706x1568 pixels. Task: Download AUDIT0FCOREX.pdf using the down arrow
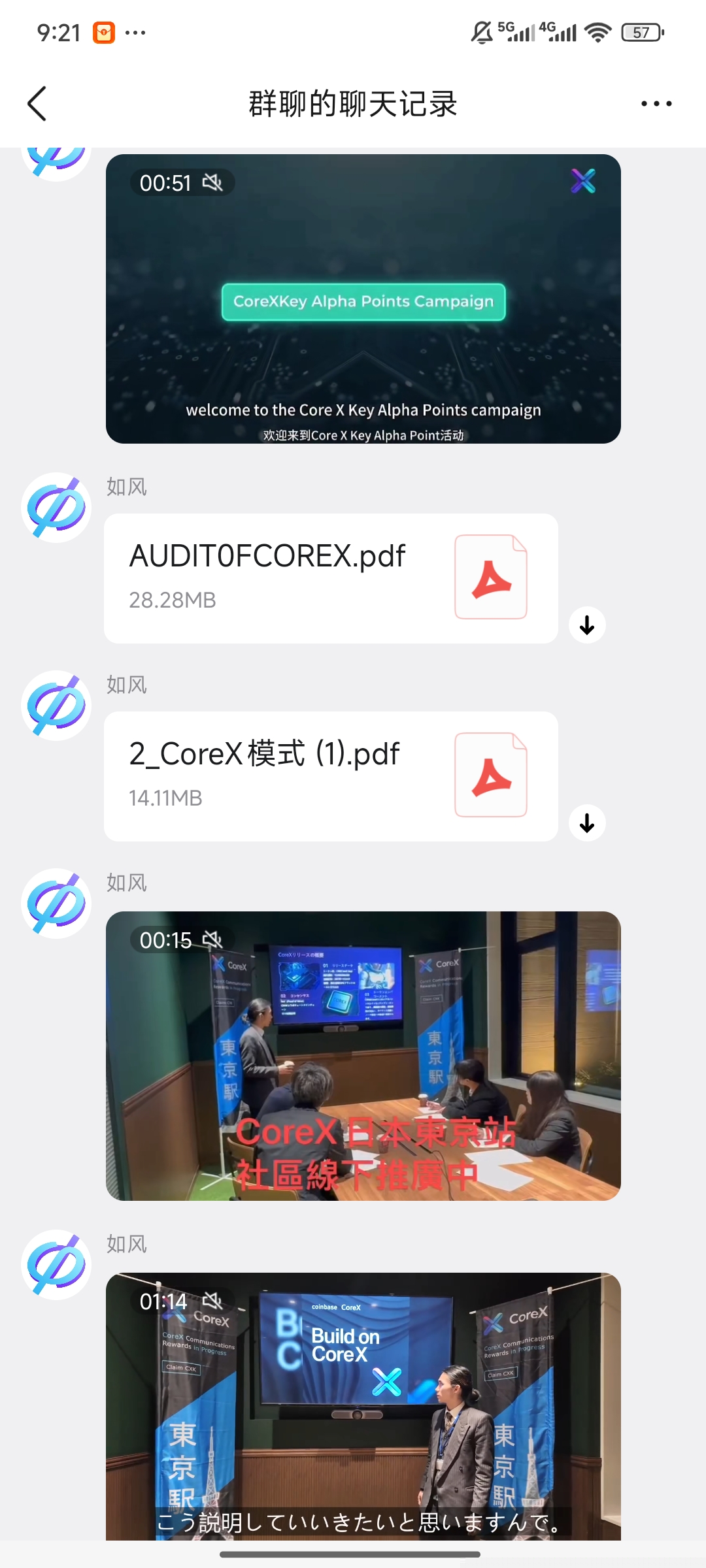coord(587,625)
